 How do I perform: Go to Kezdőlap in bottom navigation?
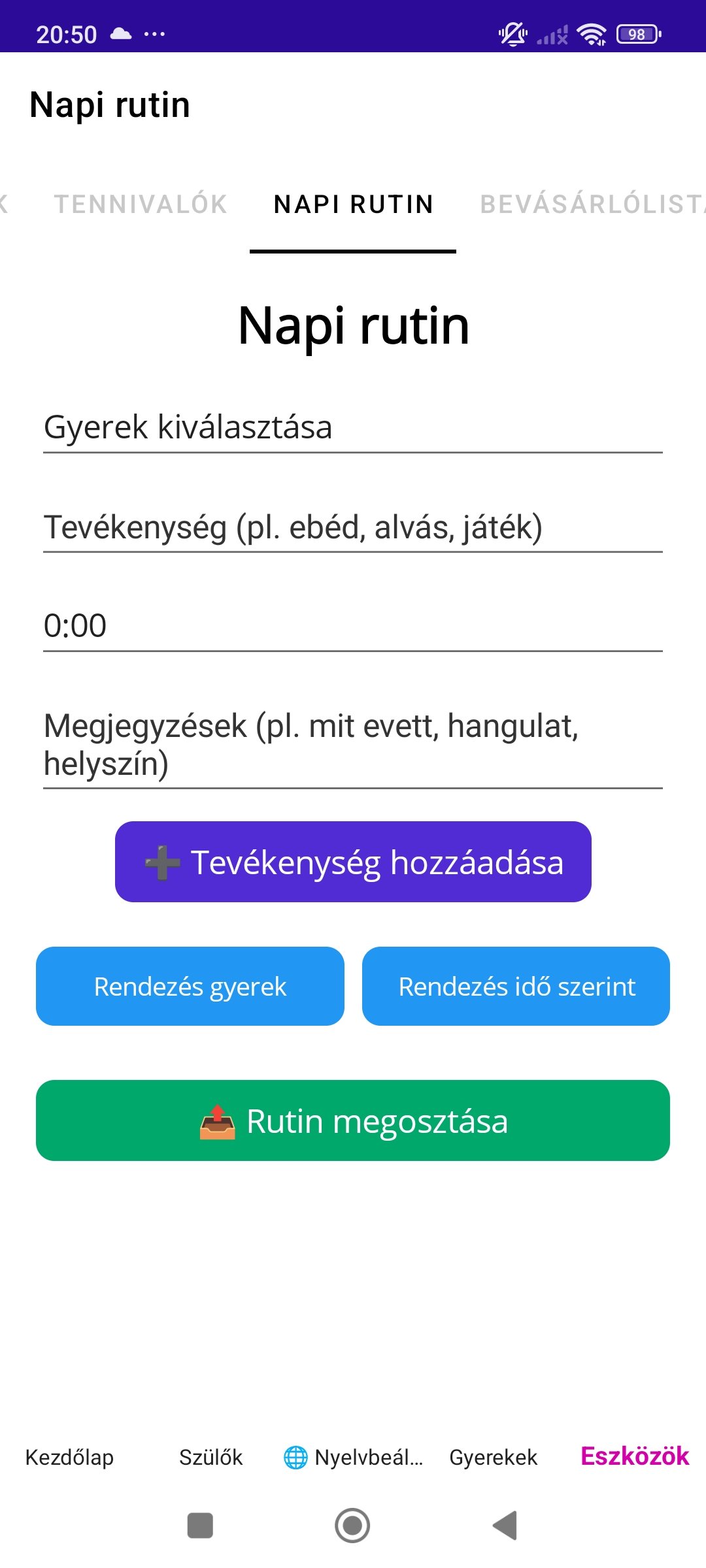tap(69, 1457)
